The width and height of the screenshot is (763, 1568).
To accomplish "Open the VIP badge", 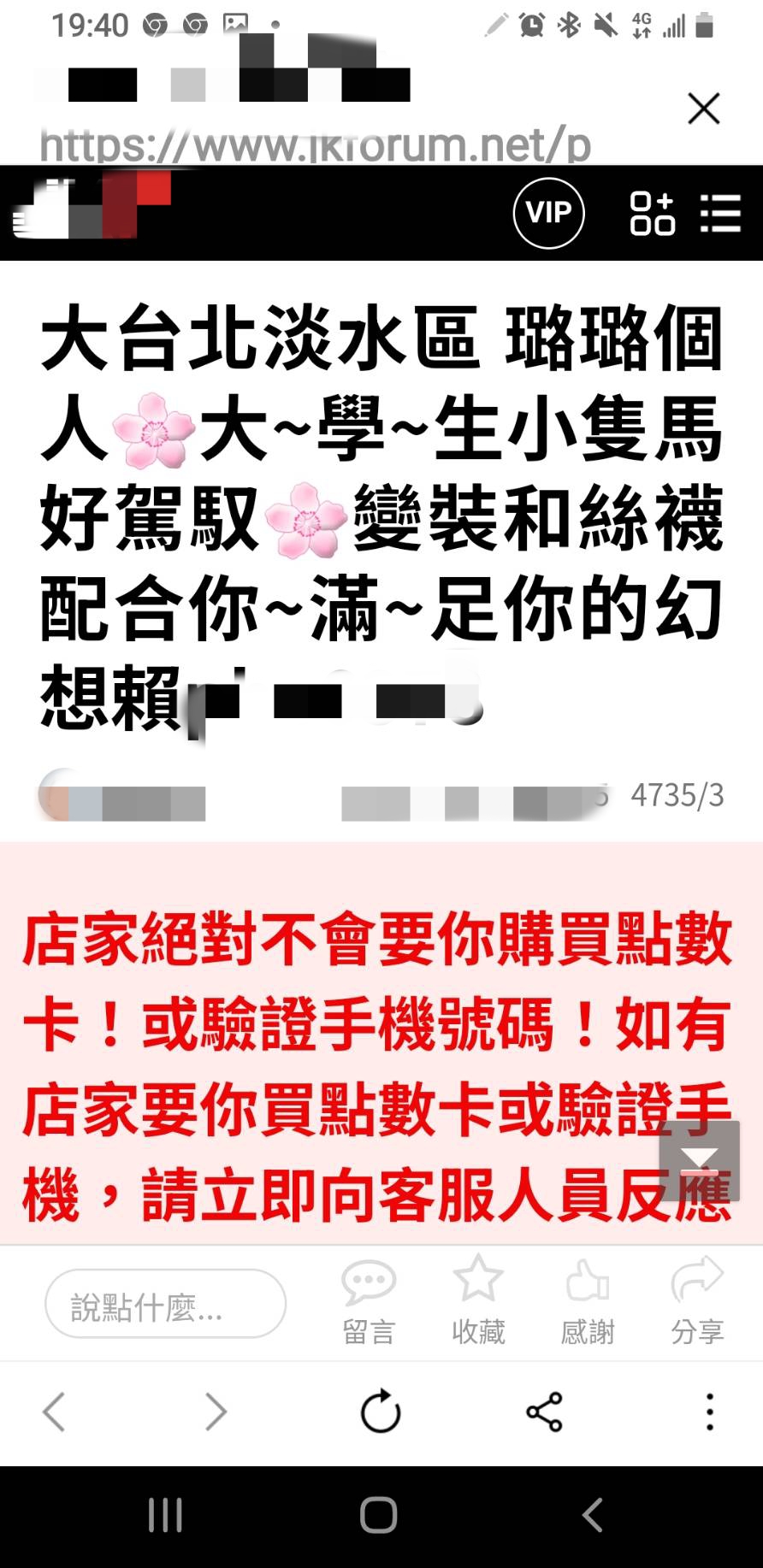I will tap(548, 213).
